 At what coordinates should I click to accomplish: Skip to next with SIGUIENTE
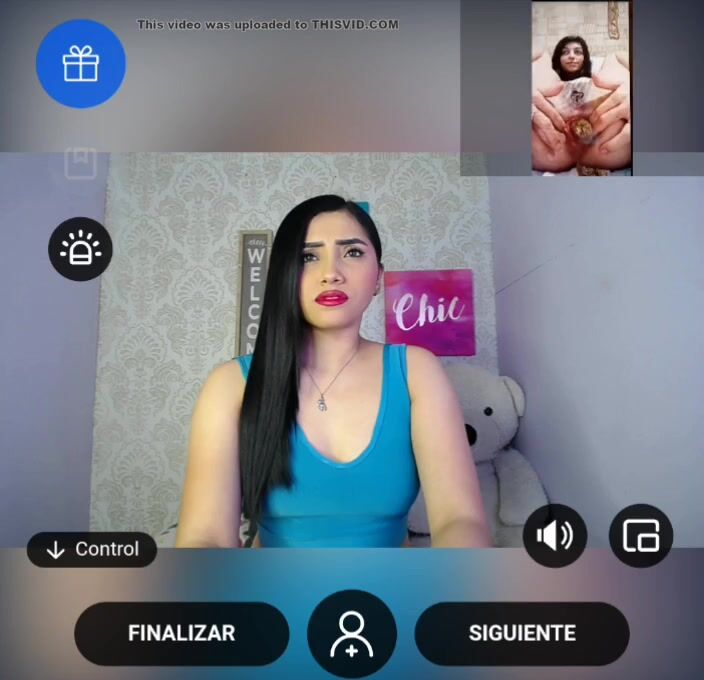tap(522, 633)
